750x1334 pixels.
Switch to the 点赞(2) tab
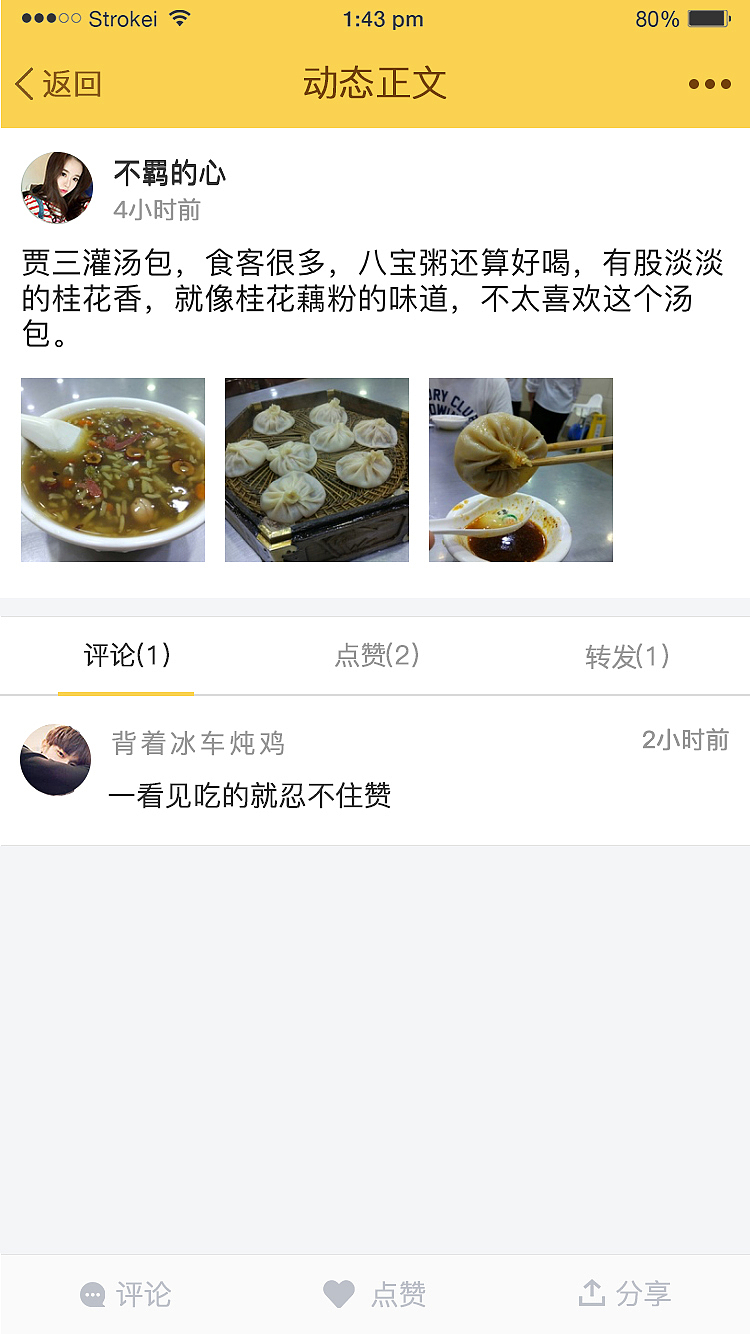coord(375,657)
